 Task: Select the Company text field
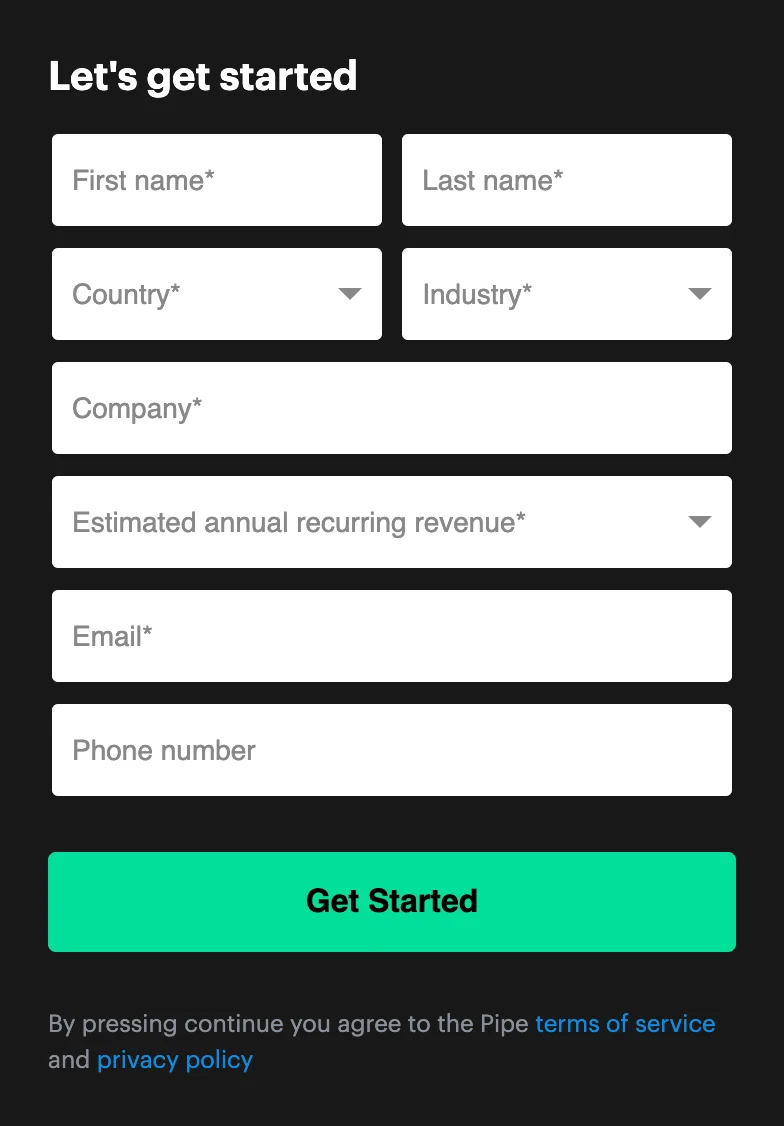391,408
